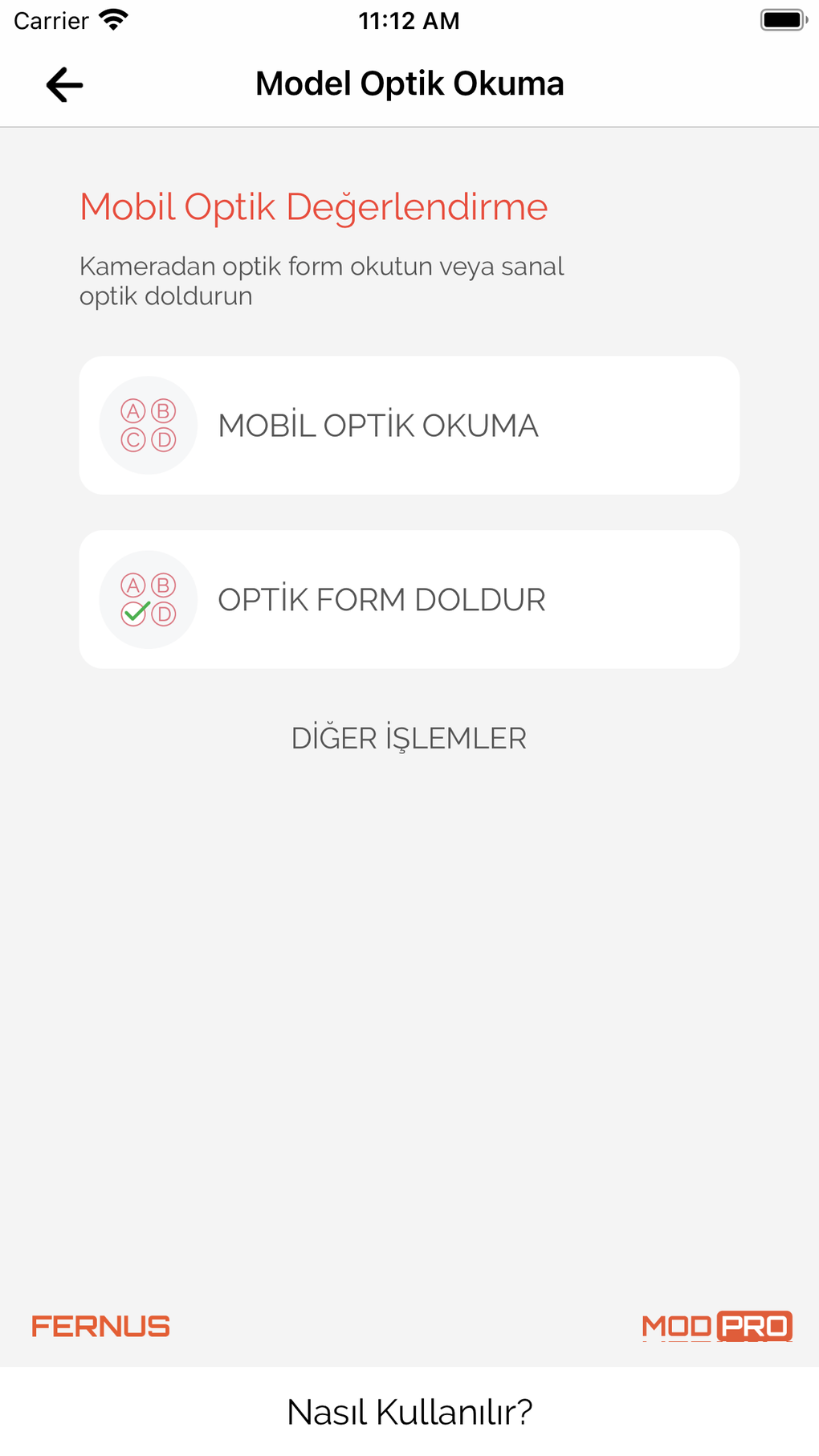The height and width of the screenshot is (1456, 819).
Task: Open Nasıl Kullanılır? help
Action: (409, 1412)
